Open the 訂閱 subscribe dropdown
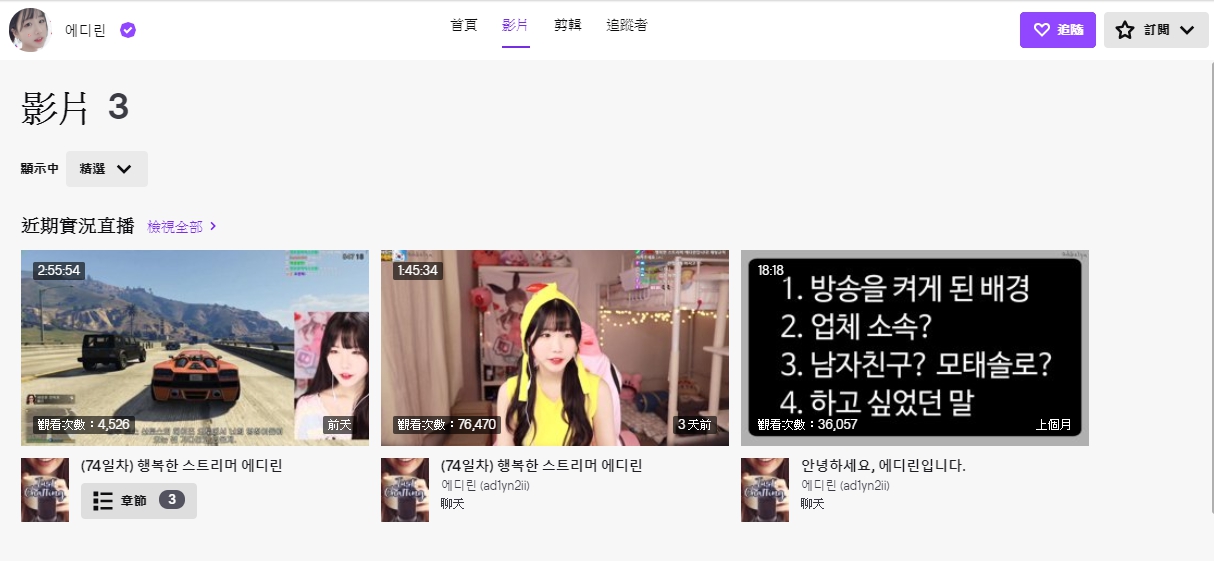The image size is (1214, 561). (1155, 30)
